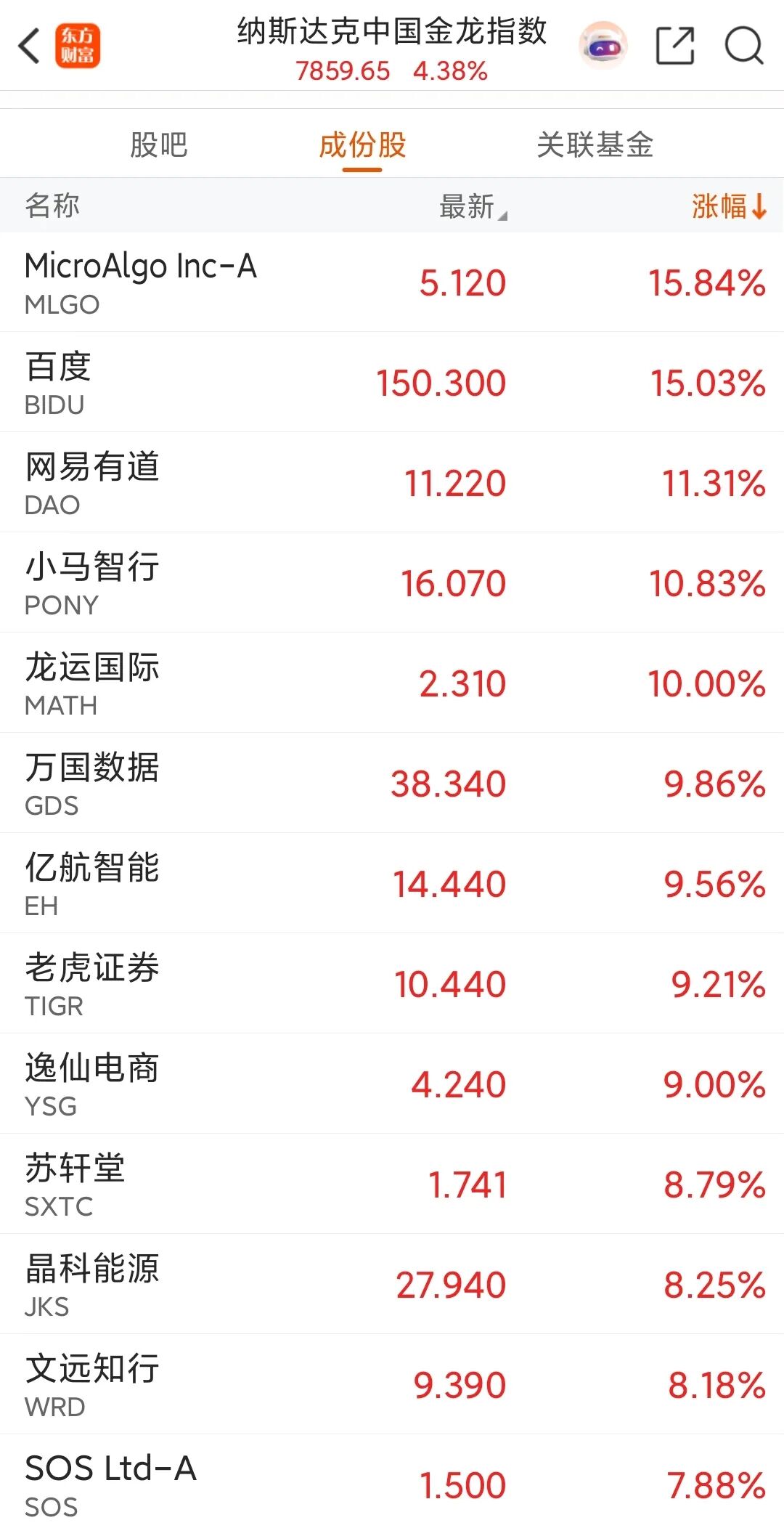Viewport: 784px width, 1528px height.
Task: Switch to the 股吧 tab
Action: tap(159, 145)
